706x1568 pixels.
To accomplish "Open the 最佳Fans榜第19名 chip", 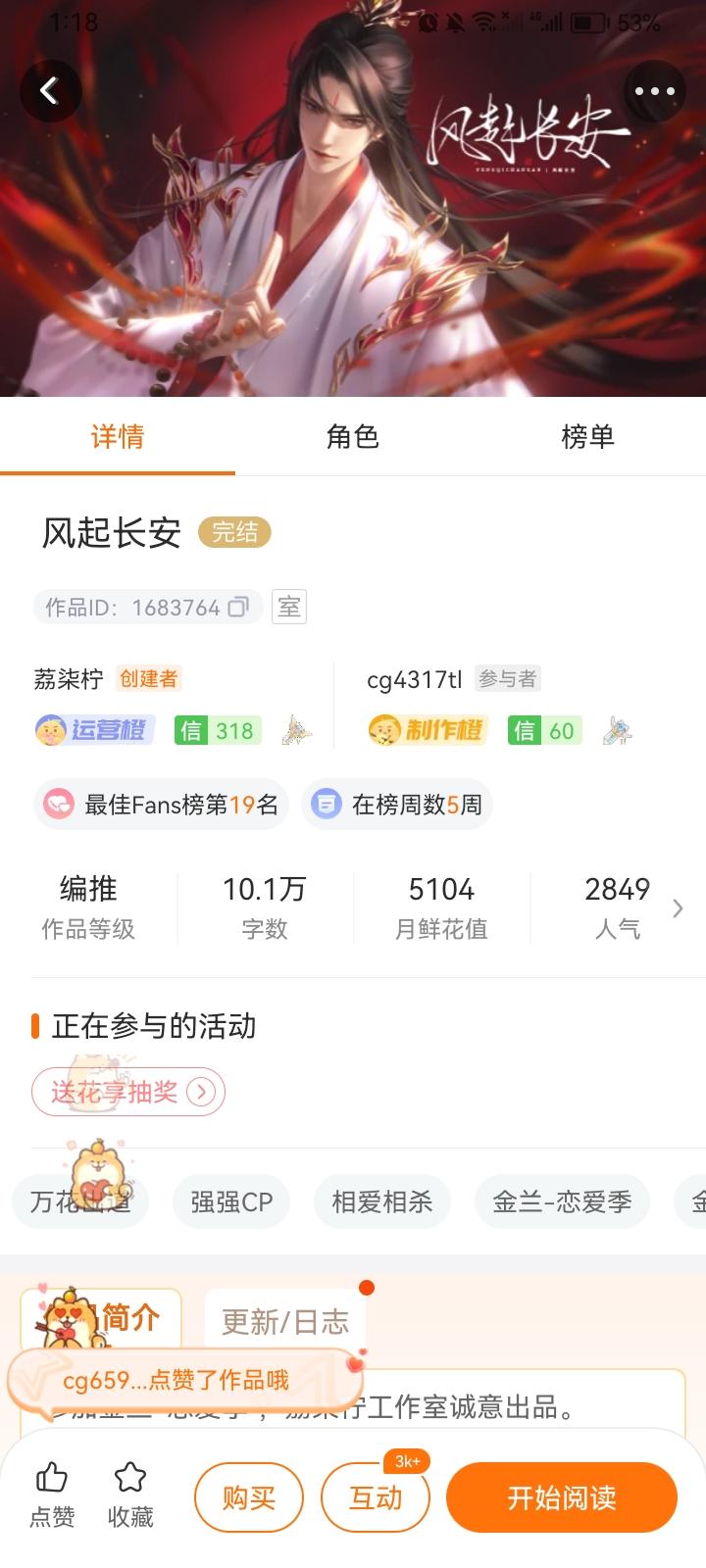I will 161,805.
